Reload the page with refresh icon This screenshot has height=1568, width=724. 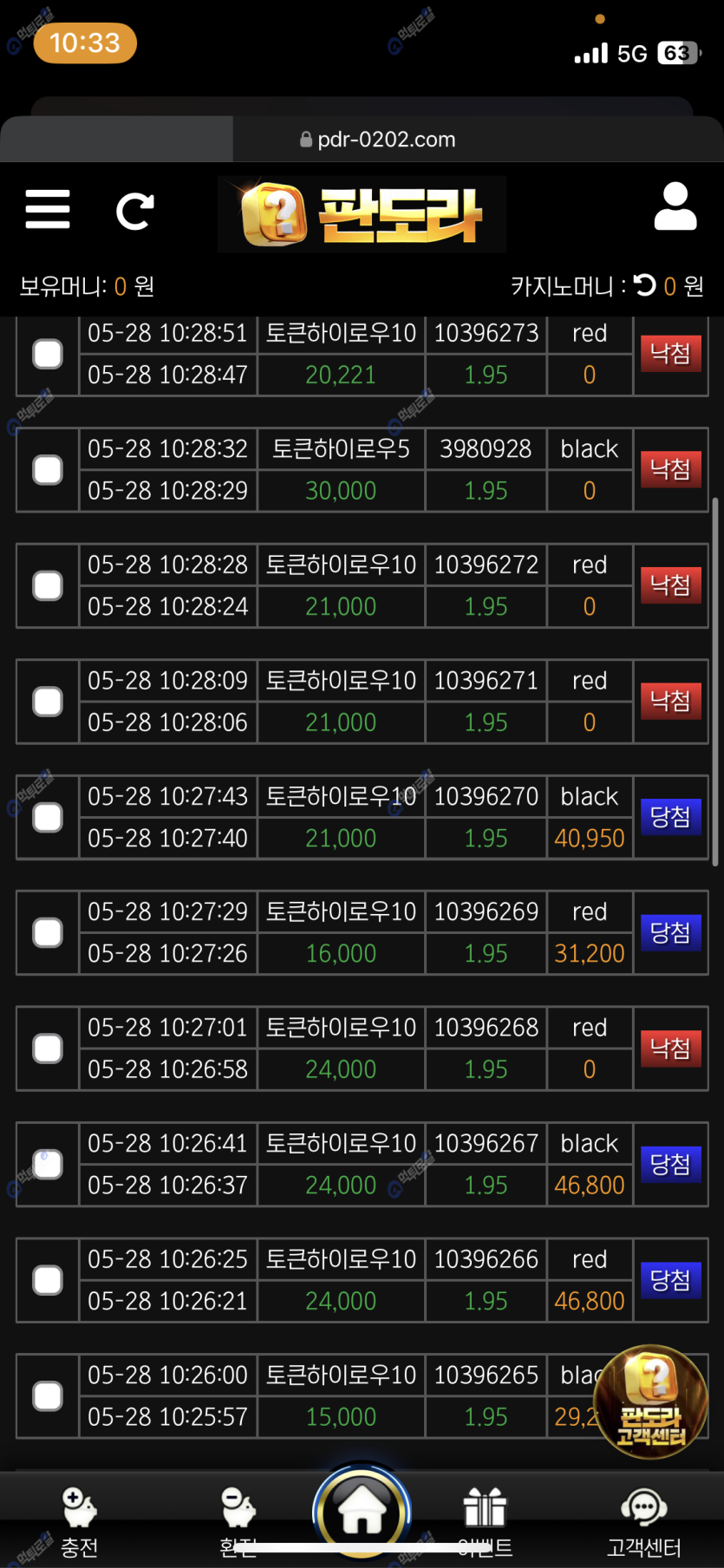coord(135,211)
